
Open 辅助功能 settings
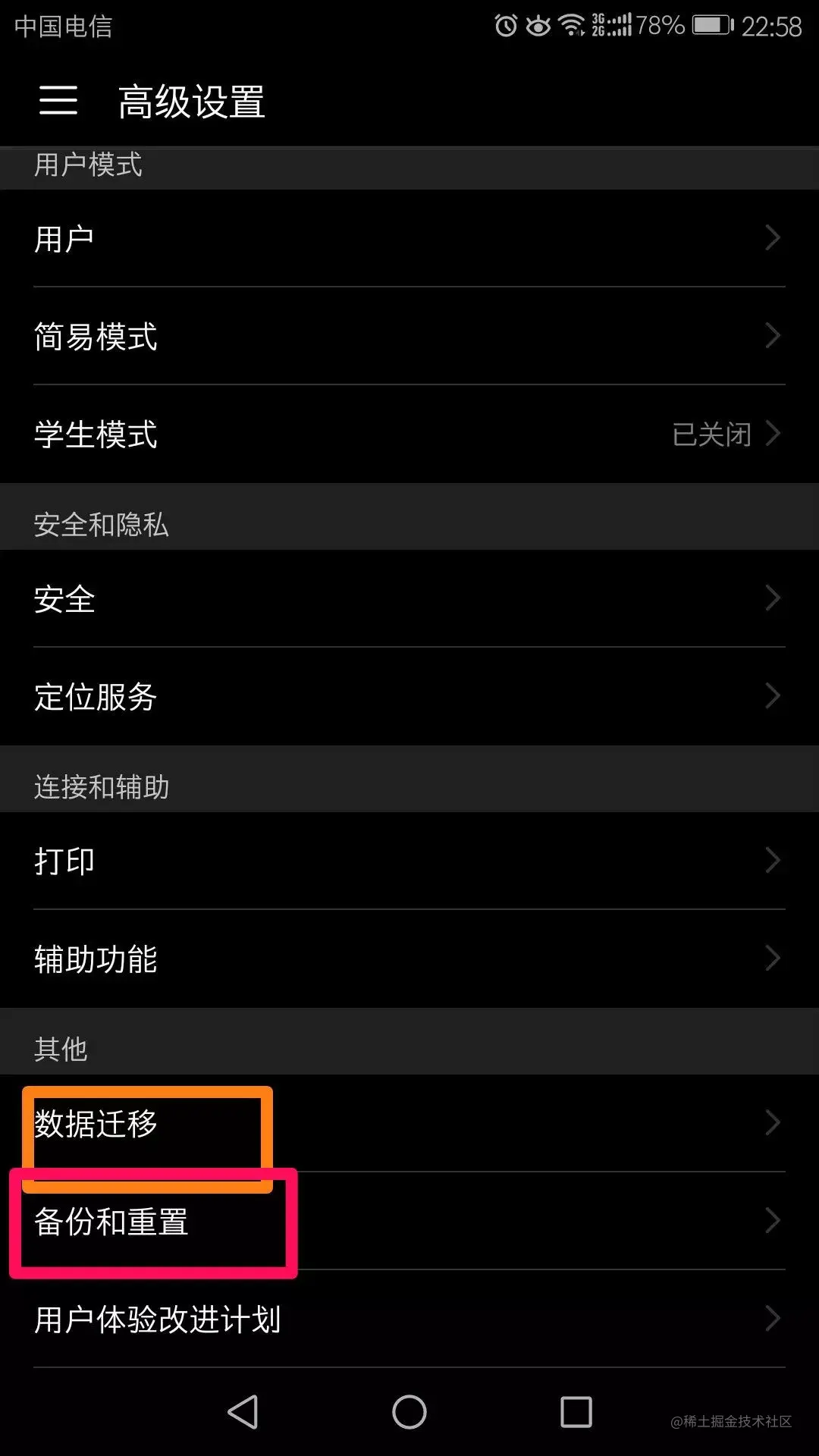pos(409,959)
